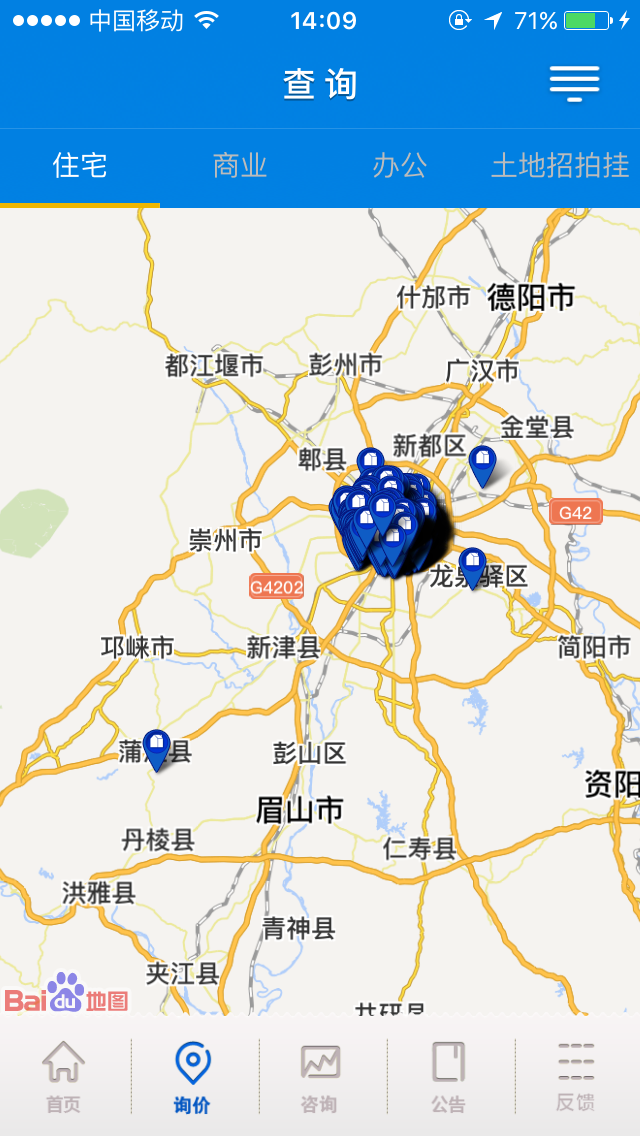This screenshot has width=640, height=1136.
Task: Switch to the 商业 tab
Action: pyautogui.click(x=240, y=166)
